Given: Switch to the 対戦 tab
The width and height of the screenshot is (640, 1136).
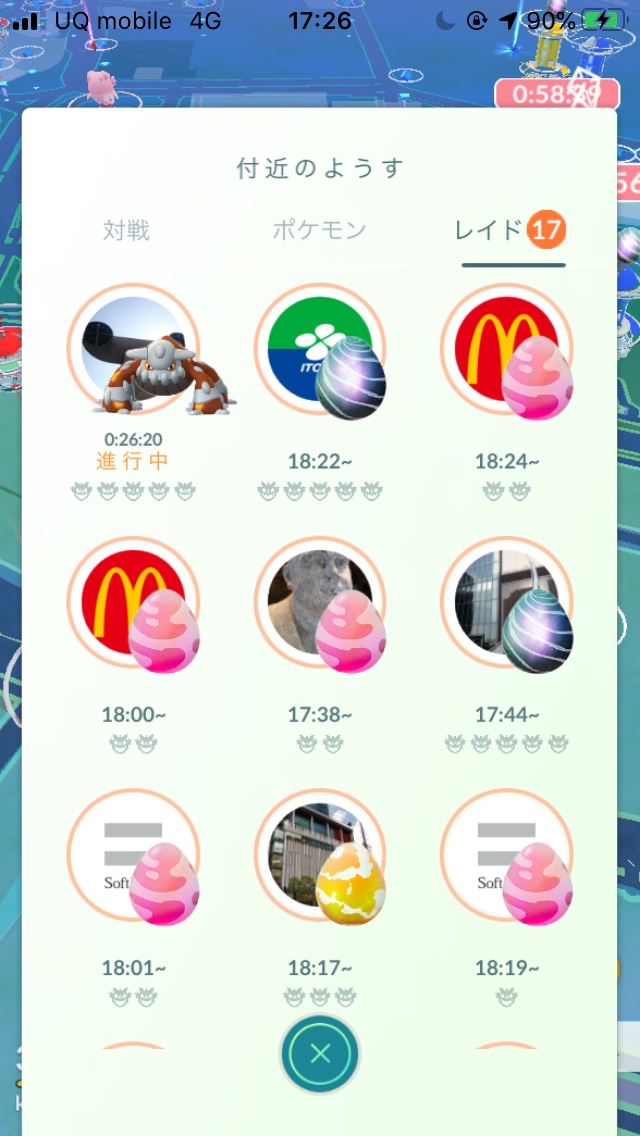Looking at the screenshot, I should pyautogui.click(x=126, y=231).
